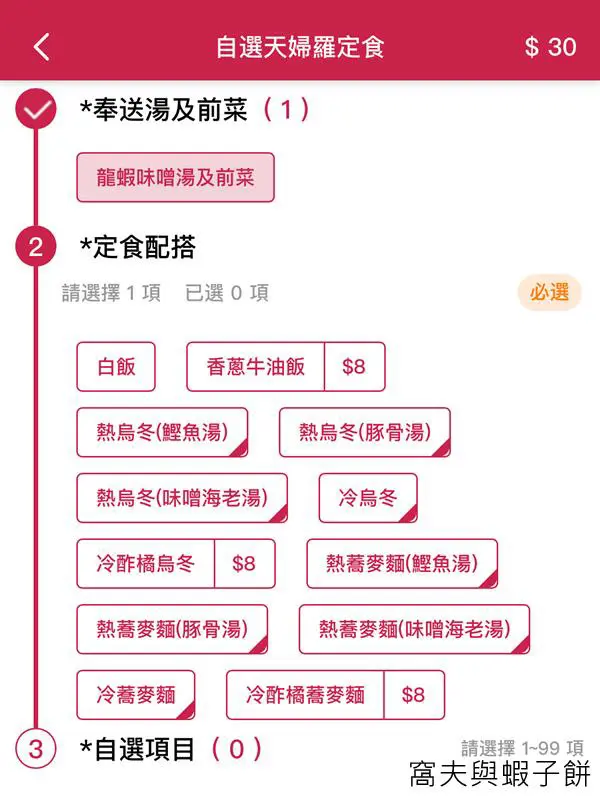
Task: Pick 熱蕎麥麵(豚骨湯)
Action: [171, 629]
